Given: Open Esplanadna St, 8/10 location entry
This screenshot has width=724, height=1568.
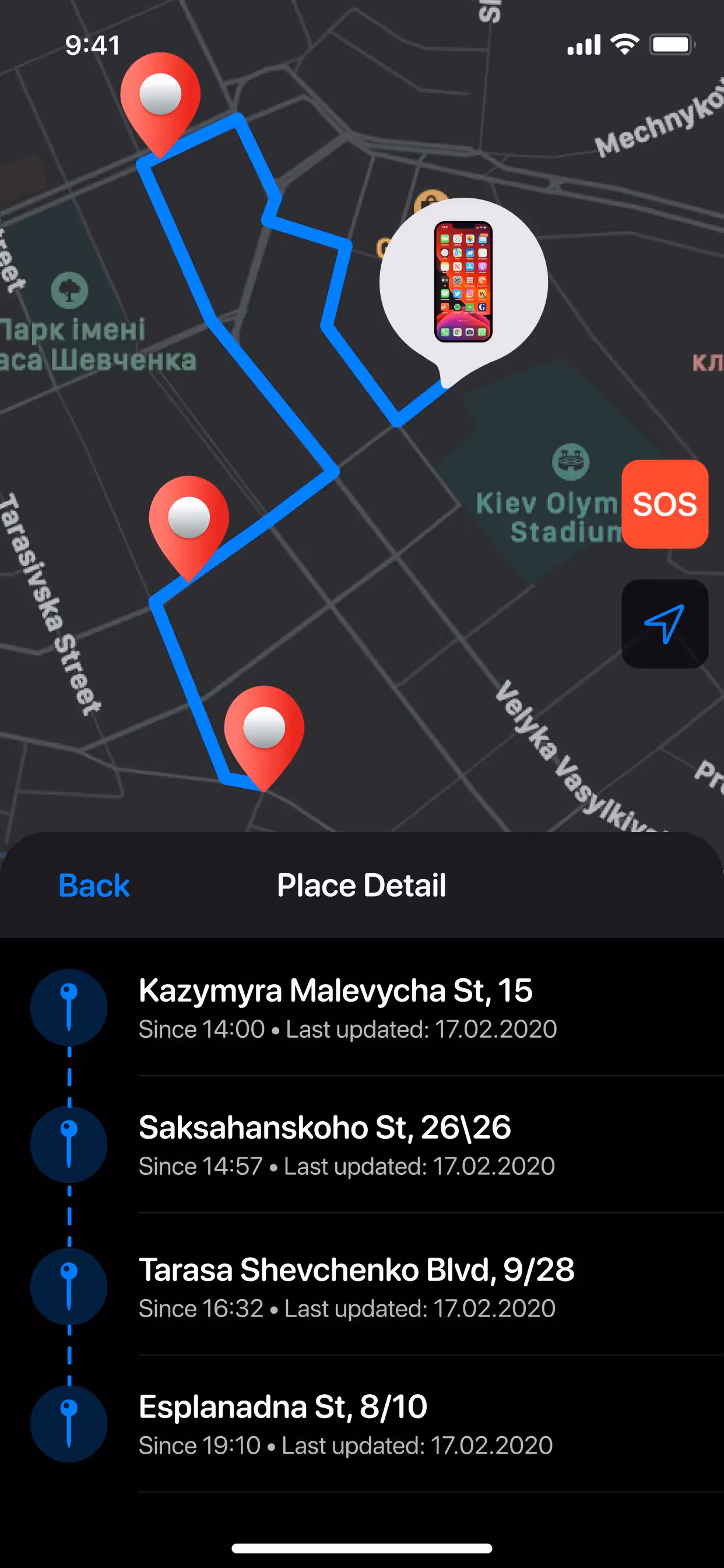Looking at the screenshot, I should coord(345,1424).
